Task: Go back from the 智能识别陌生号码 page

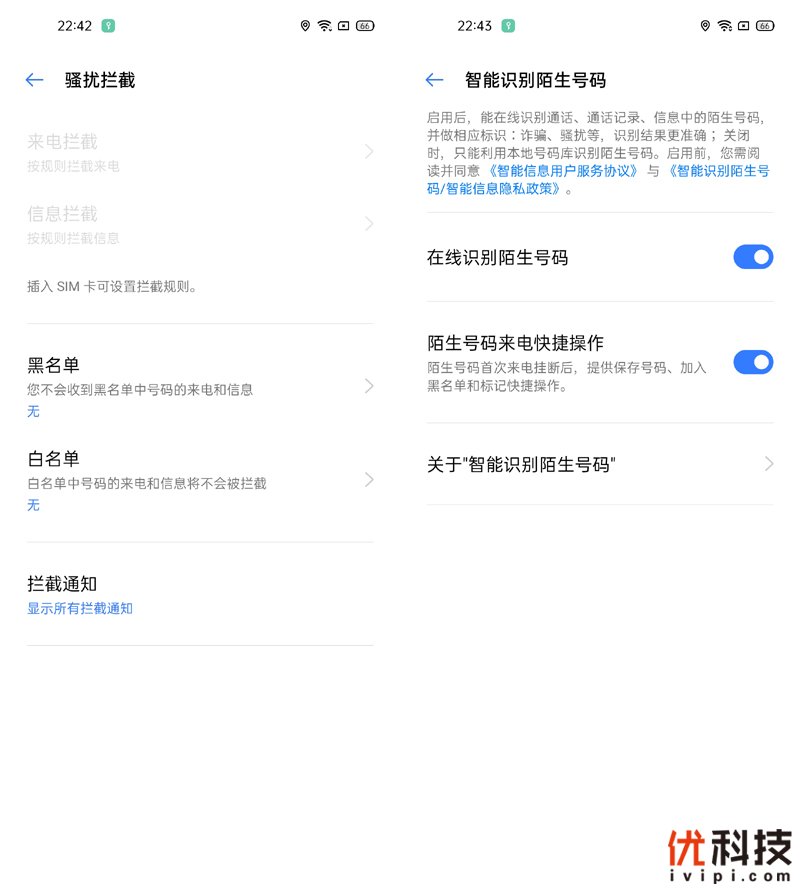Action: click(x=434, y=80)
